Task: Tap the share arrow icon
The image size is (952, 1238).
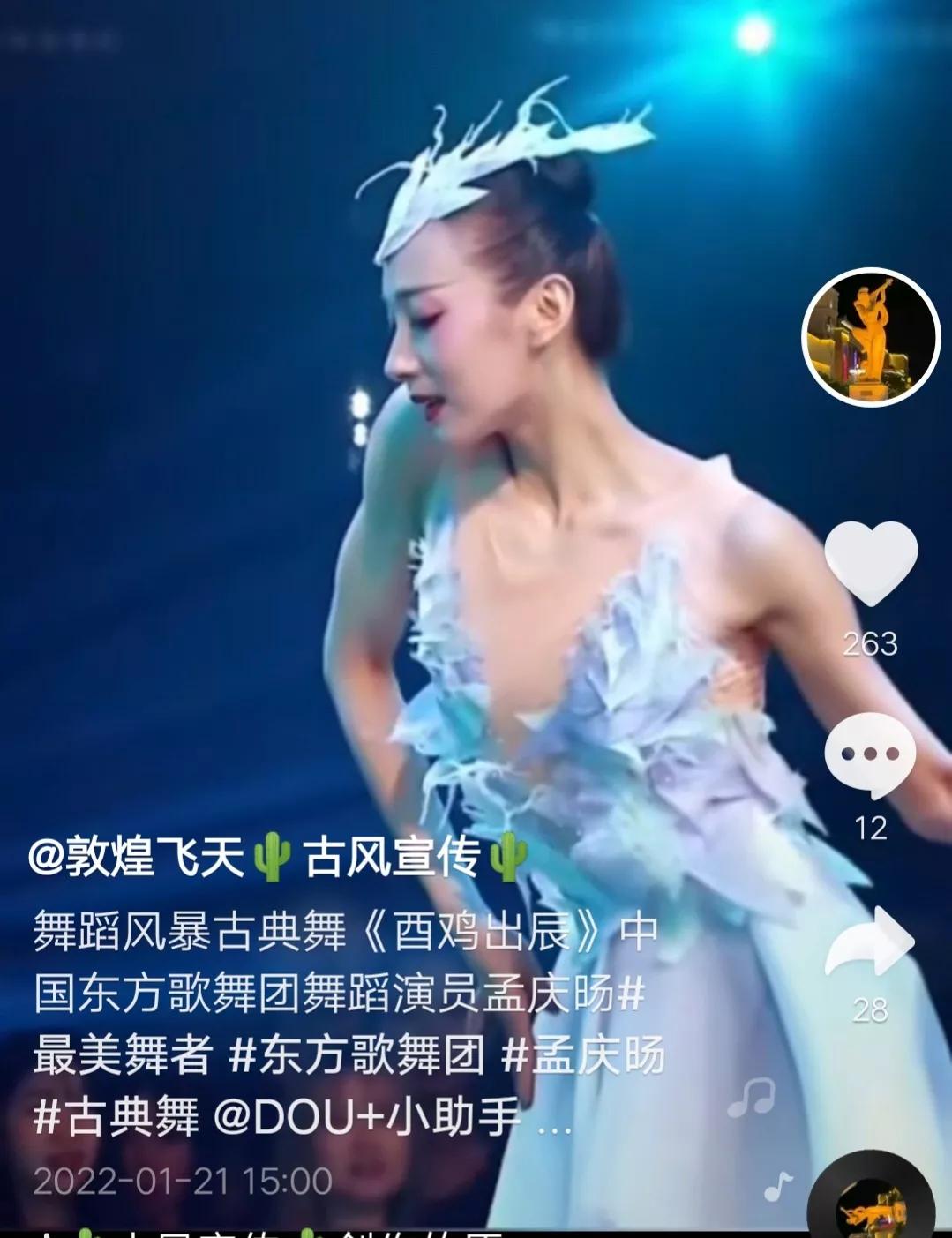Action: pos(868,942)
